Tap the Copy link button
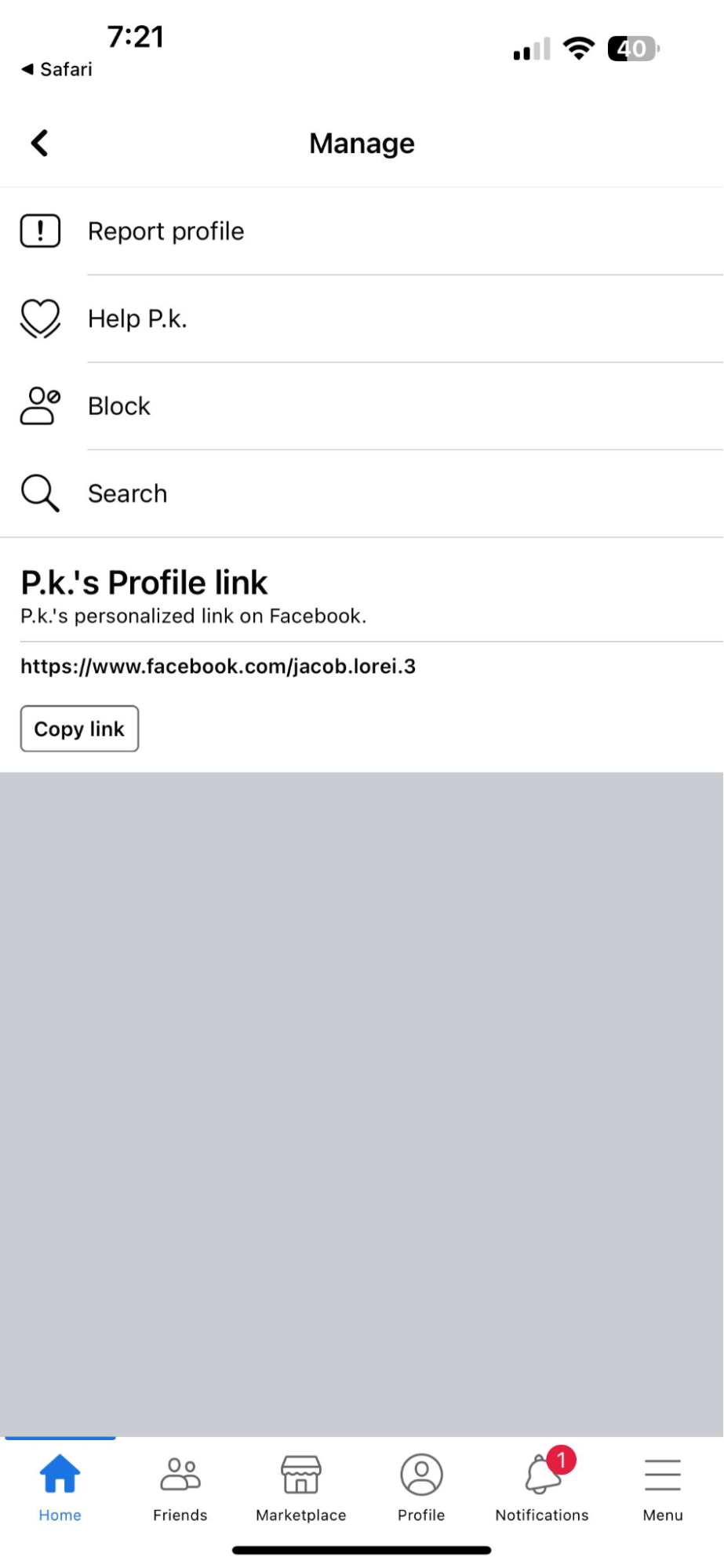This screenshot has height=1568, width=724. point(79,729)
